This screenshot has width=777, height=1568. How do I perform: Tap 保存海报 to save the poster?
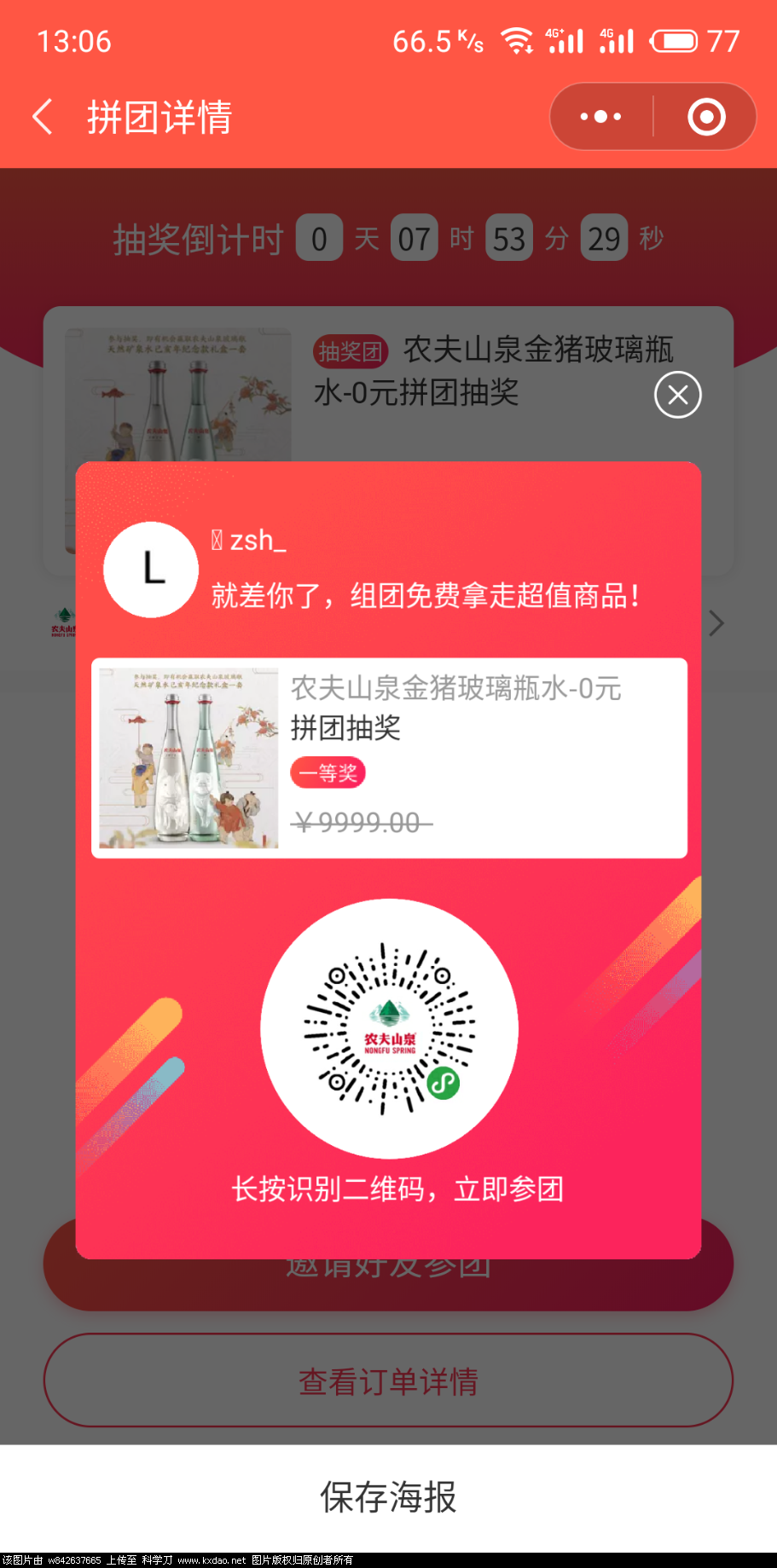pos(388,1497)
